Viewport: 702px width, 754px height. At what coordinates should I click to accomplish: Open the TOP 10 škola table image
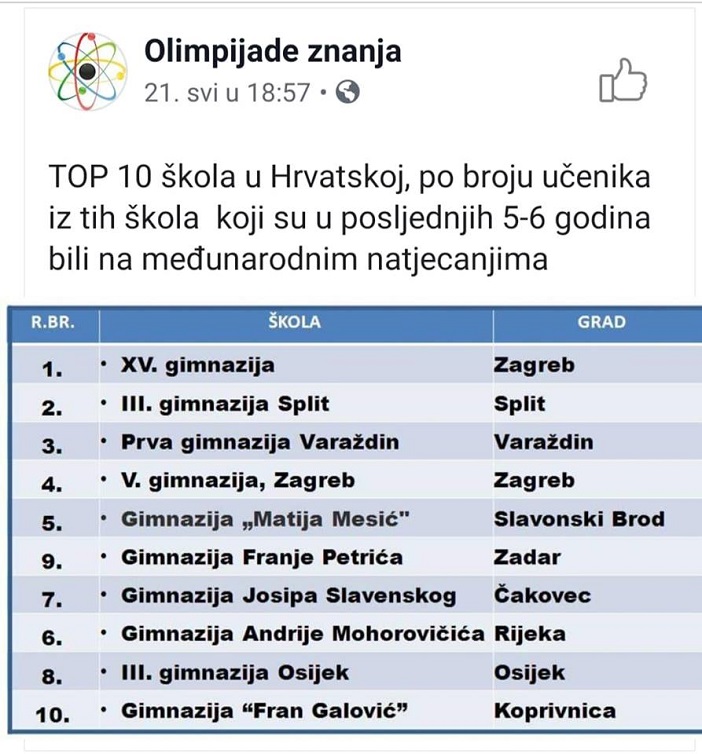352,520
